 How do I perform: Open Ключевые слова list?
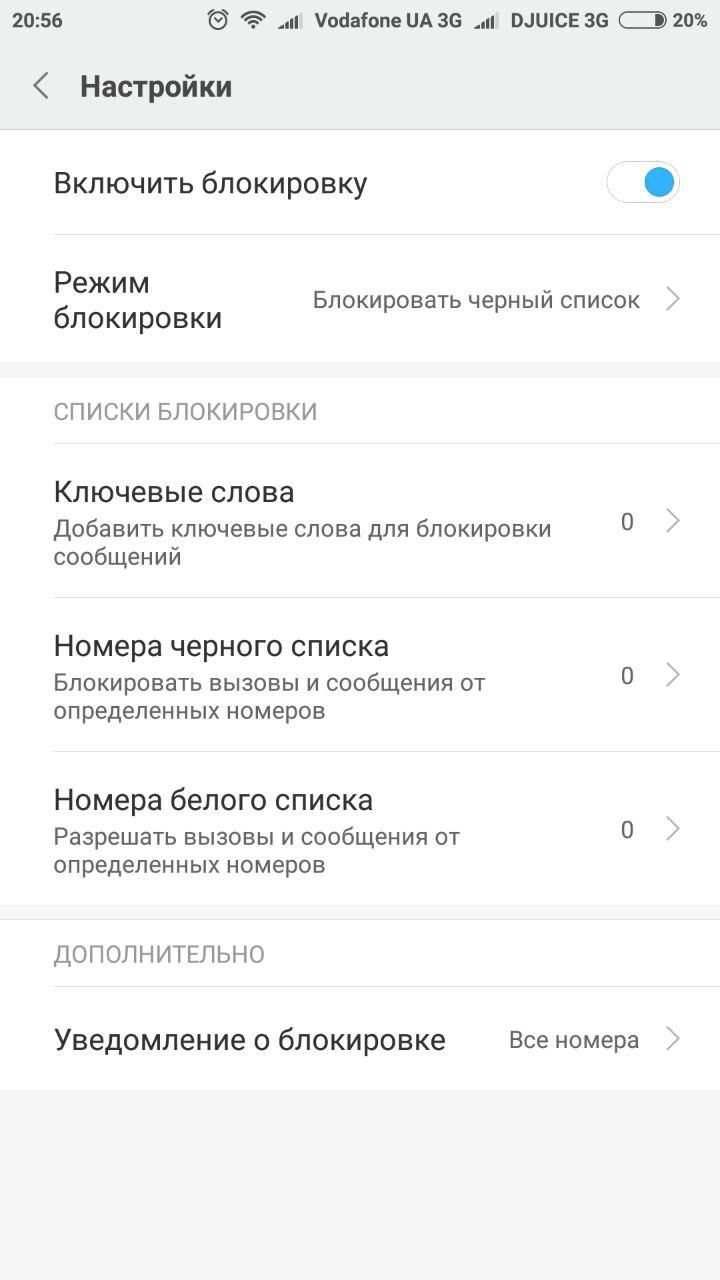[360, 521]
